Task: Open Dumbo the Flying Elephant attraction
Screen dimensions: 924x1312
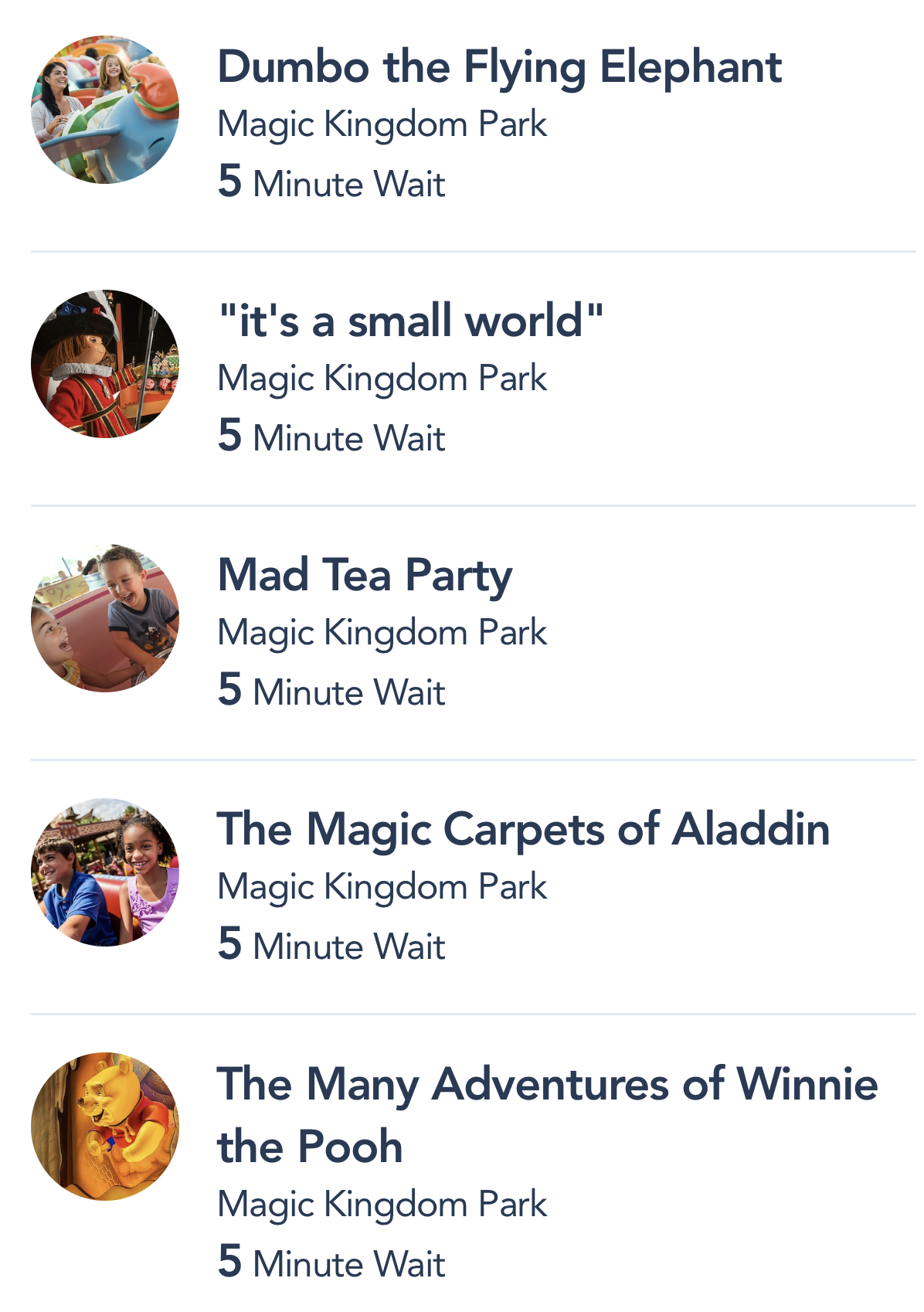Action: [499, 68]
